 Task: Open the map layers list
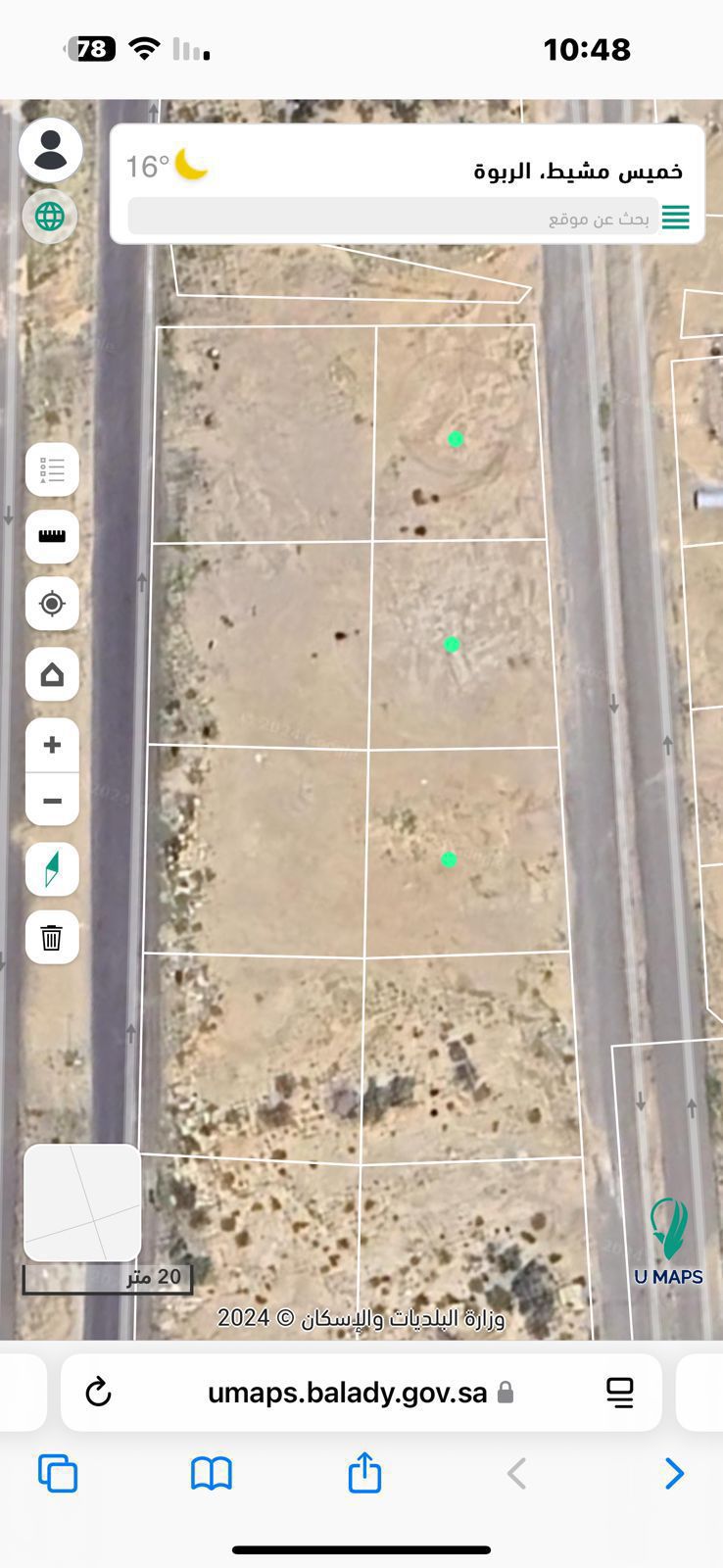[x=52, y=470]
